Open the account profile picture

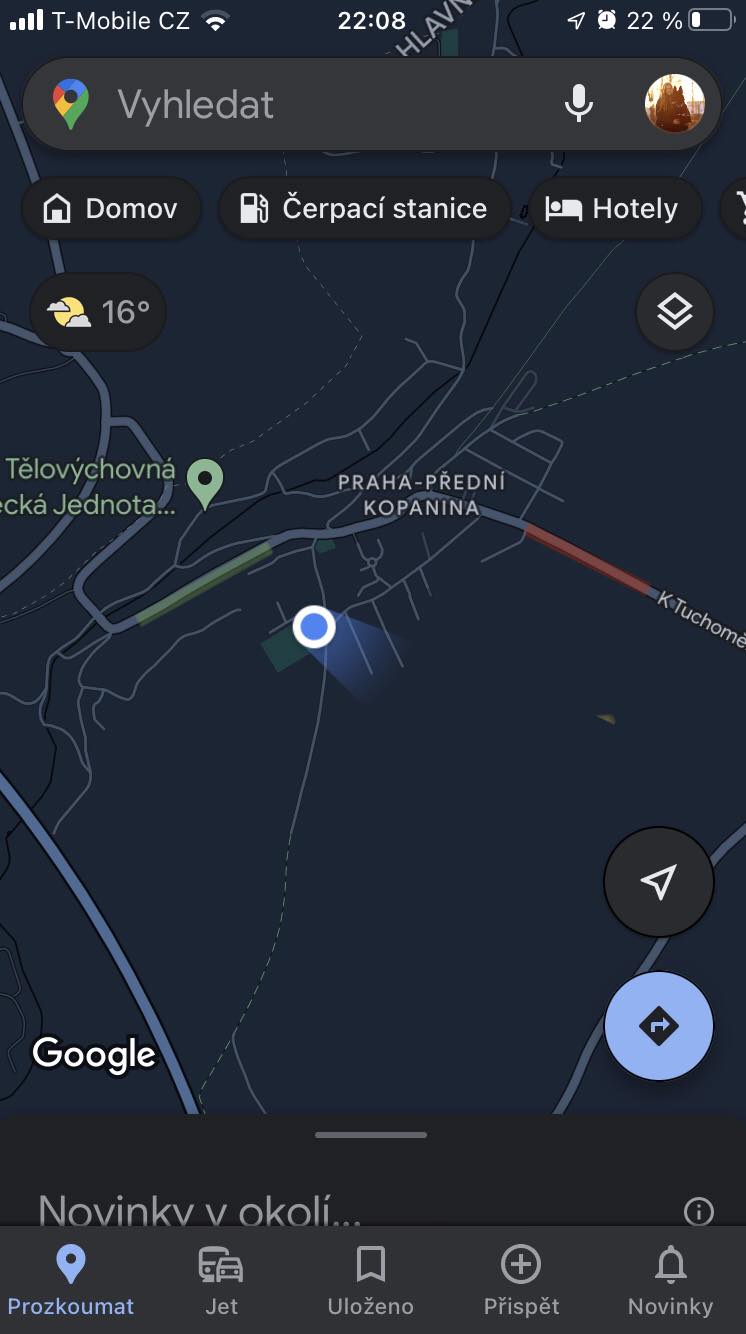click(x=675, y=104)
